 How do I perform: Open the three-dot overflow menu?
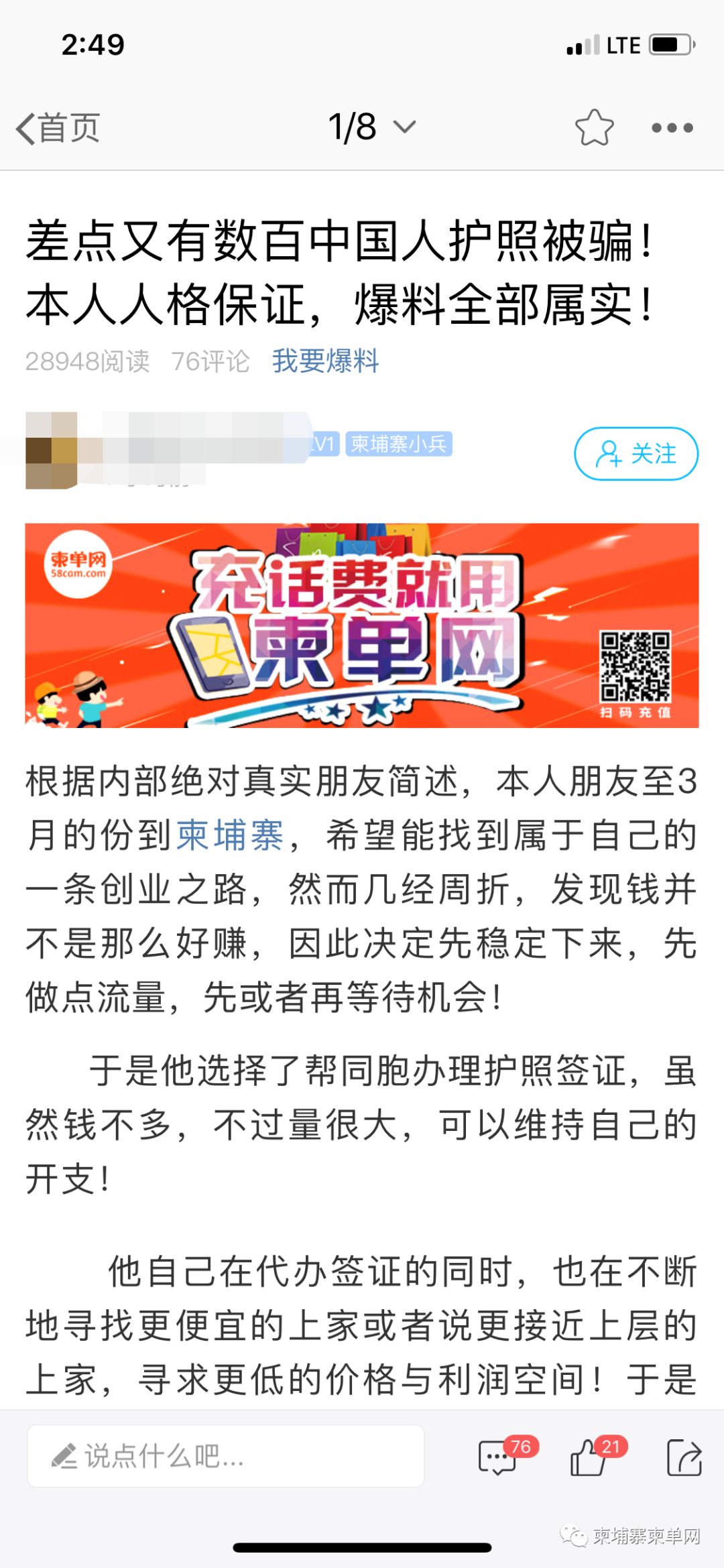[672, 128]
